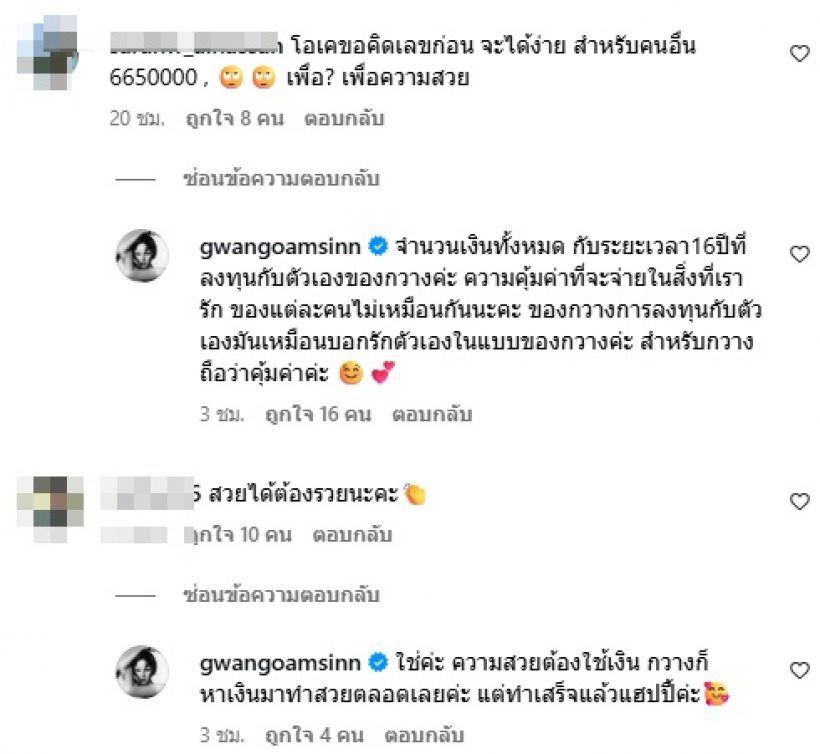Image resolution: width=820 pixels, height=754 pixels.
Task: Like gwangoamsinn's reply starting จำนวนเงินทั้งหมด
Action: [799, 254]
